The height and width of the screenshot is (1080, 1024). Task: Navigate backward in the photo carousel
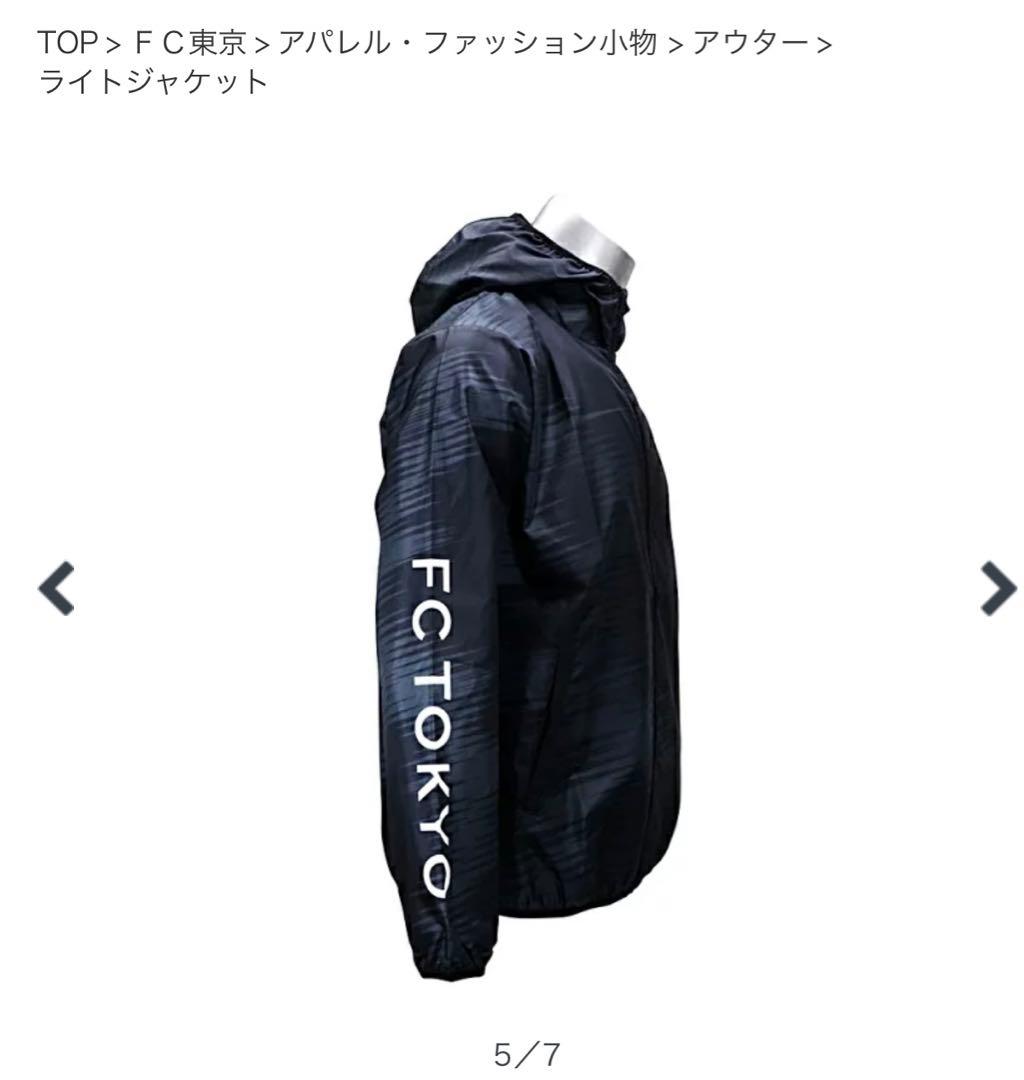55,590
